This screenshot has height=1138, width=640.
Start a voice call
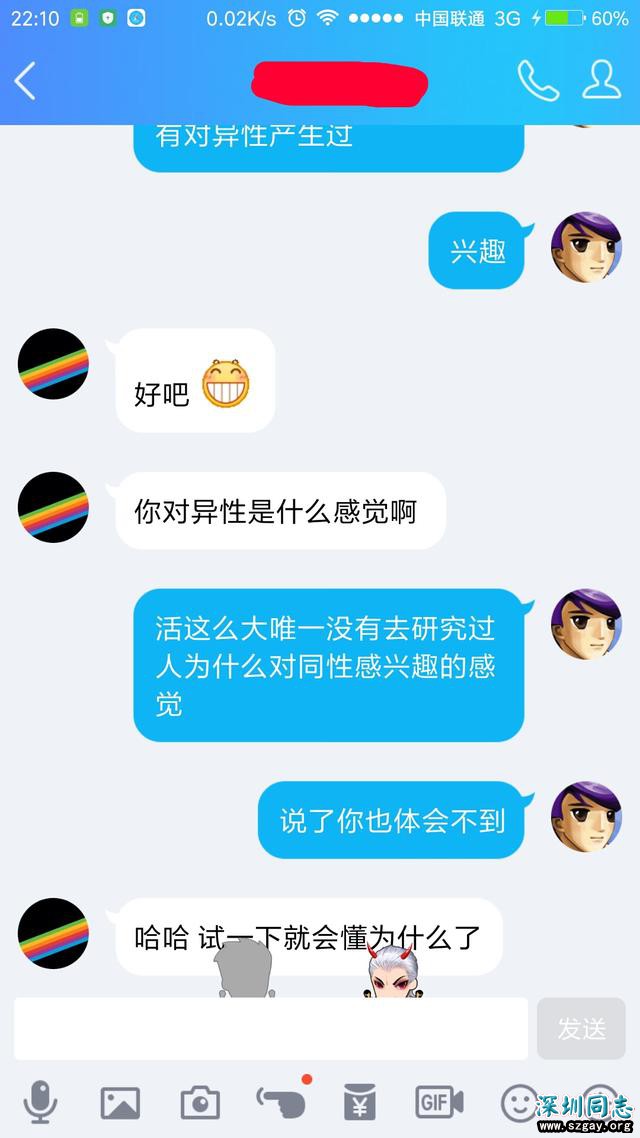(x=537, y=81)
